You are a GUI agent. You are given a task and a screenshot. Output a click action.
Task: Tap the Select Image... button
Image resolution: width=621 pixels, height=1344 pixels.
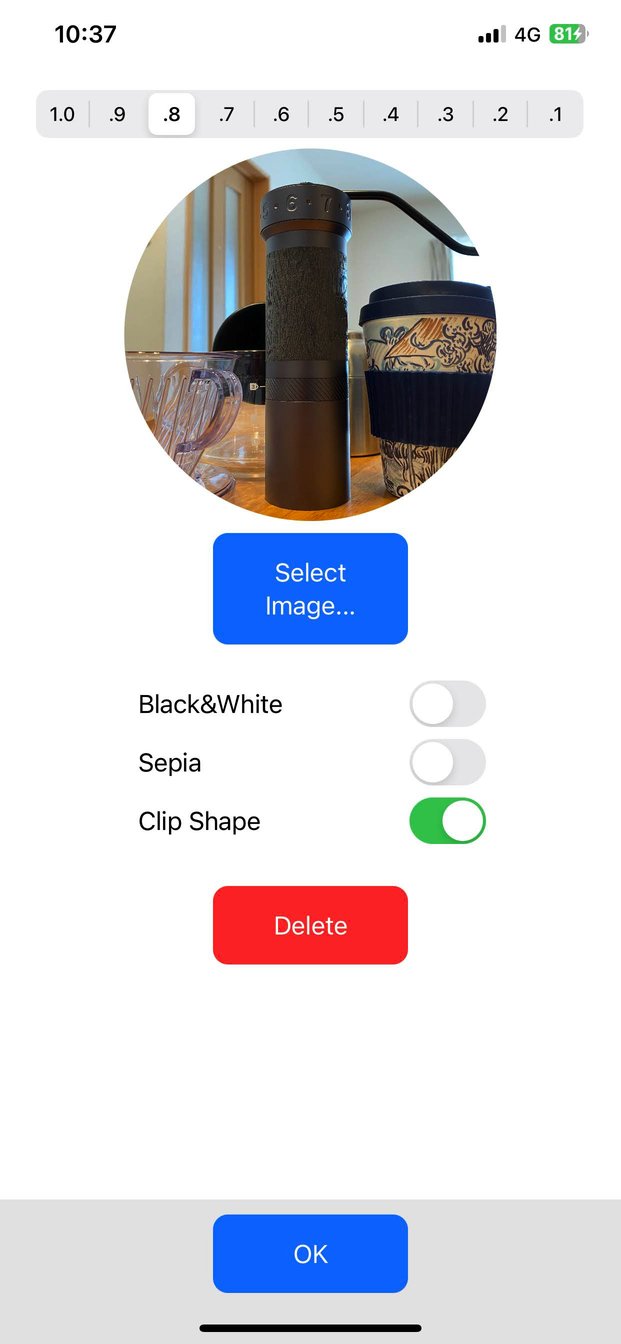[x=310, y=588]
